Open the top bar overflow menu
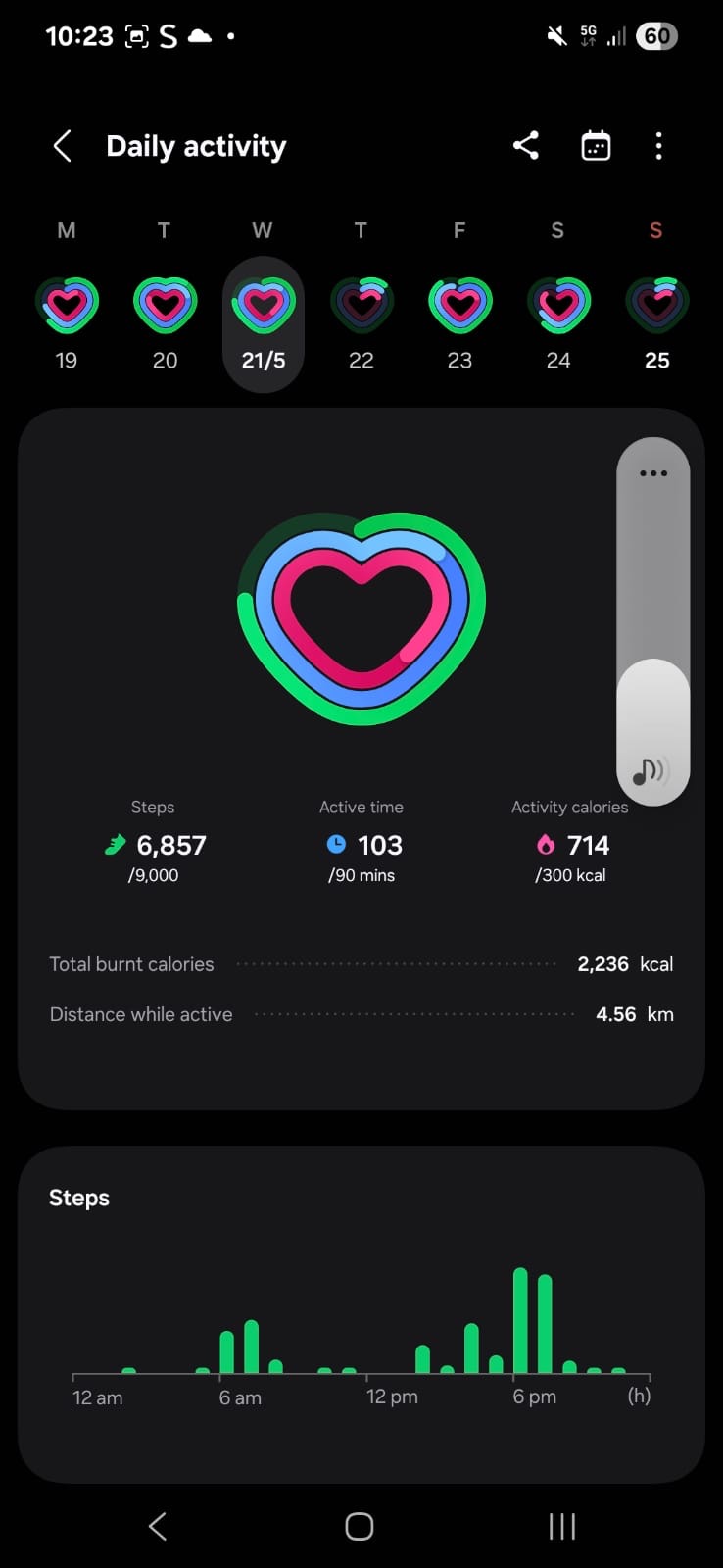The height and width of the screenshot is (1568, 723). point(658,146)
